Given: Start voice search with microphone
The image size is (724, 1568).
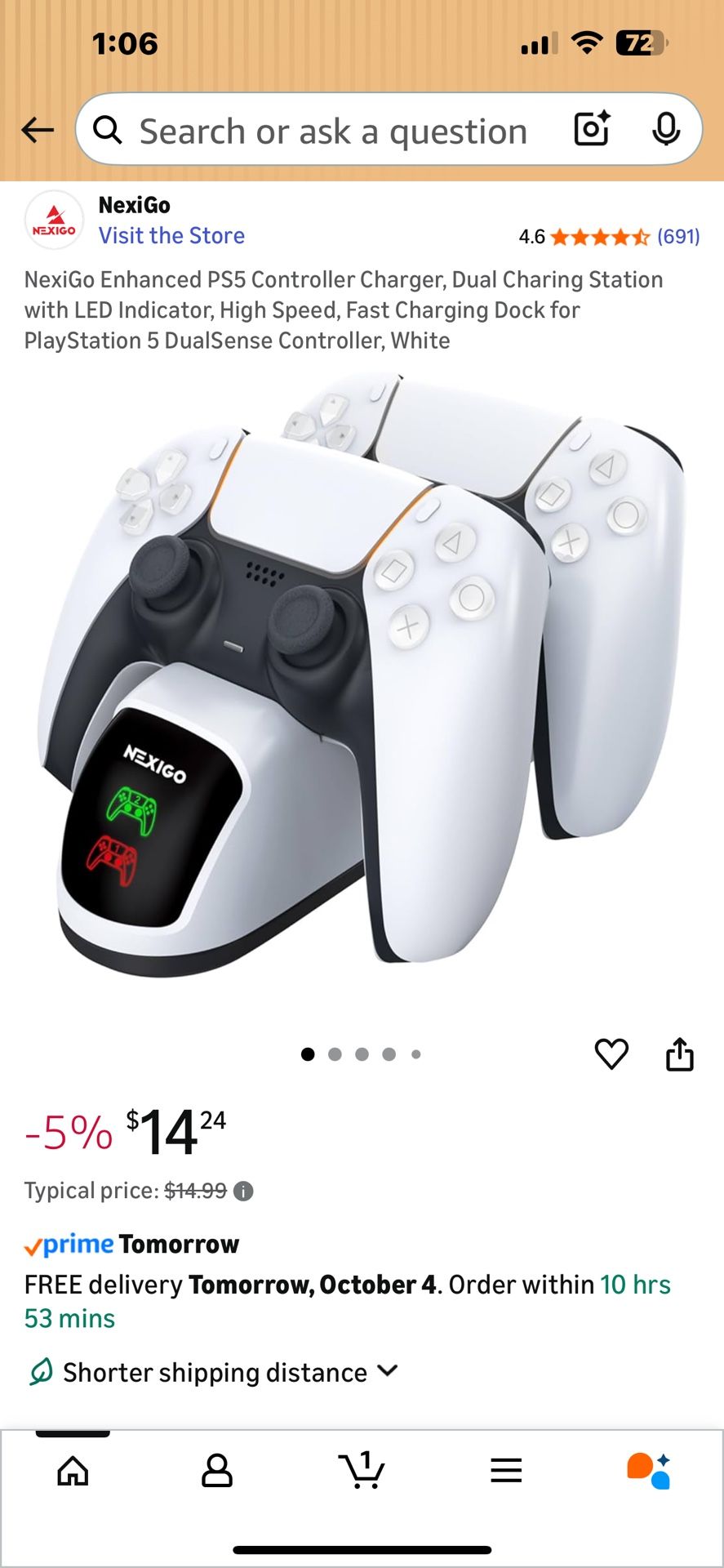Looking at the screenshot, I should pos(666,129).
